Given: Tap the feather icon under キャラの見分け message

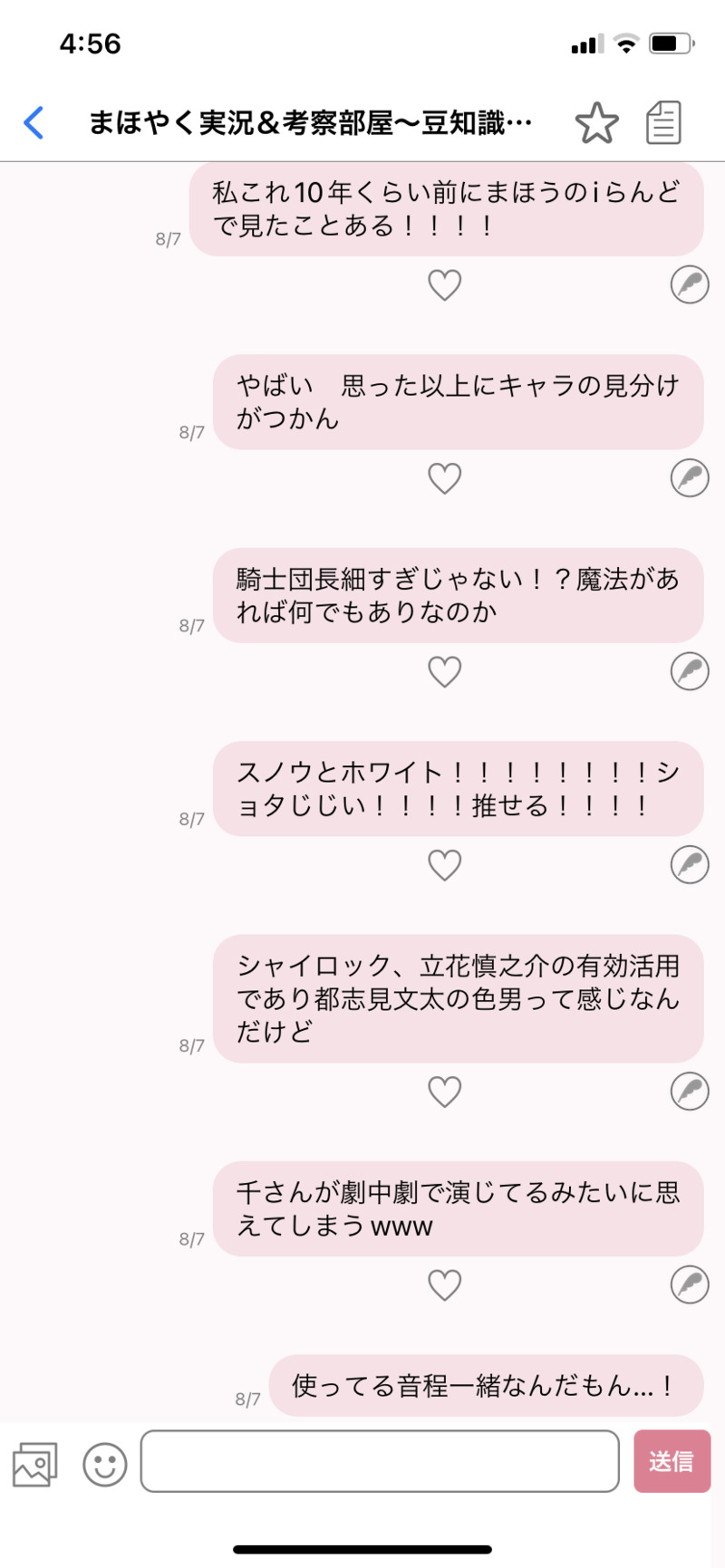Looking at the screenshot, I should [x=689, y=478].
